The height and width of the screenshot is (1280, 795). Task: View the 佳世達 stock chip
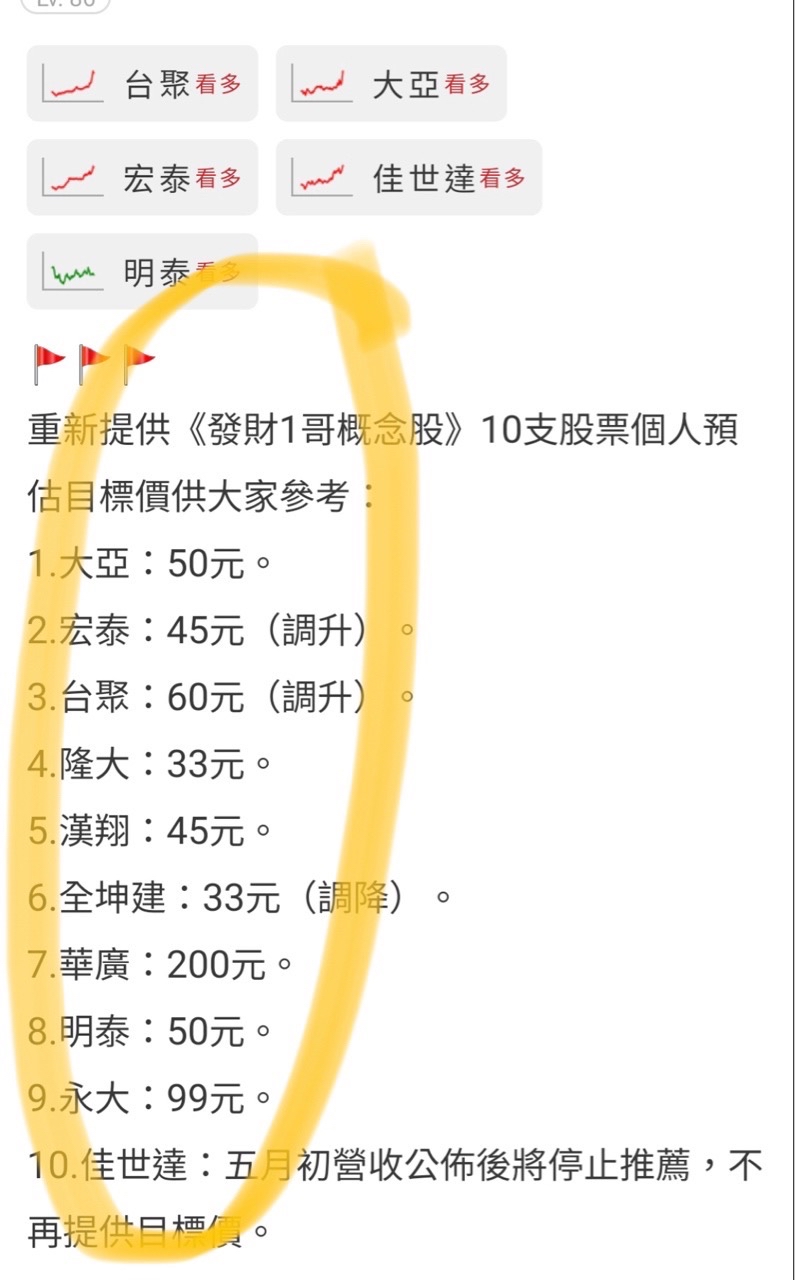point(408,178)
